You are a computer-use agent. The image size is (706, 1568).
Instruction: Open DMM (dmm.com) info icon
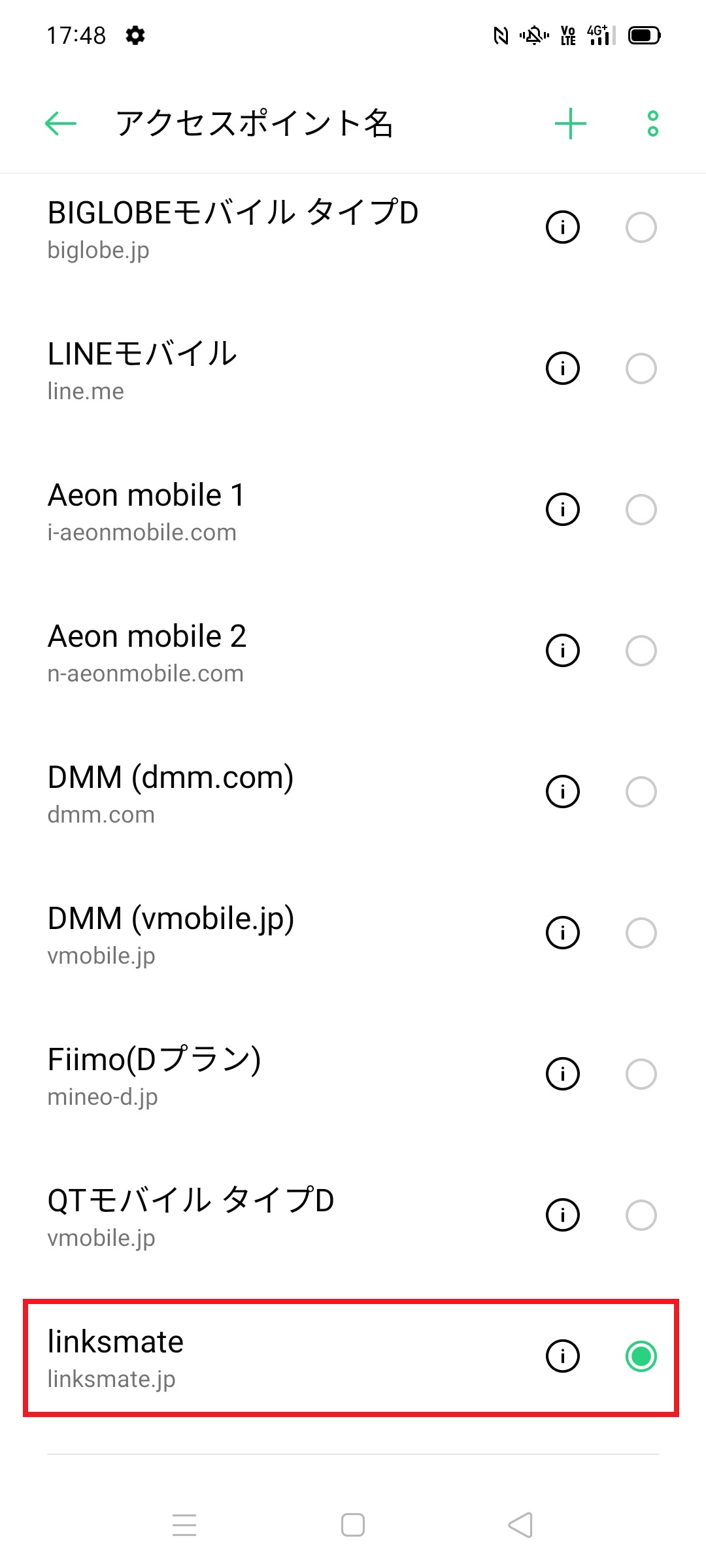point(562,791)
